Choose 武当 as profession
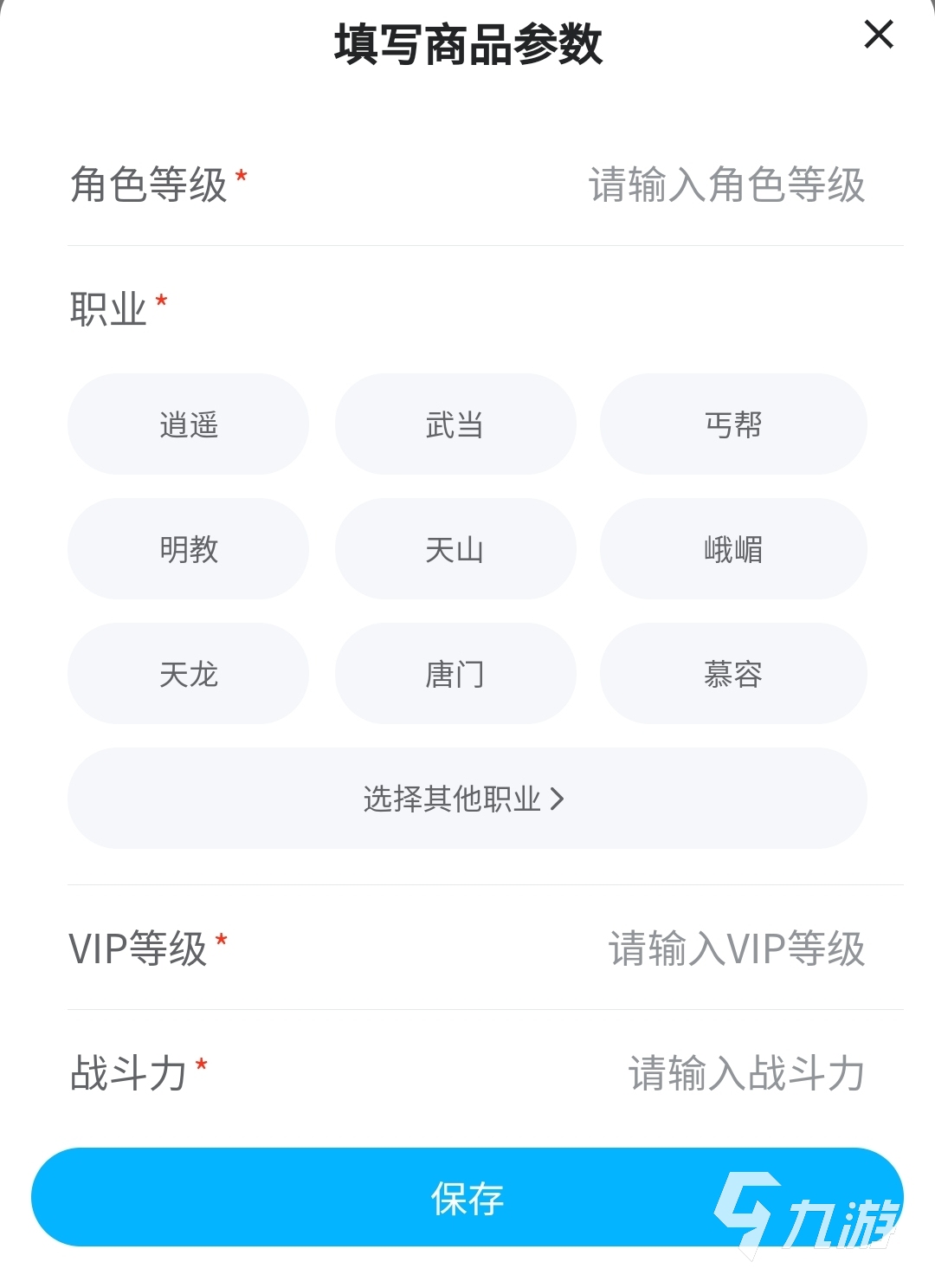Viewport: 935px width, 1288px height. [x=455, y=424]
